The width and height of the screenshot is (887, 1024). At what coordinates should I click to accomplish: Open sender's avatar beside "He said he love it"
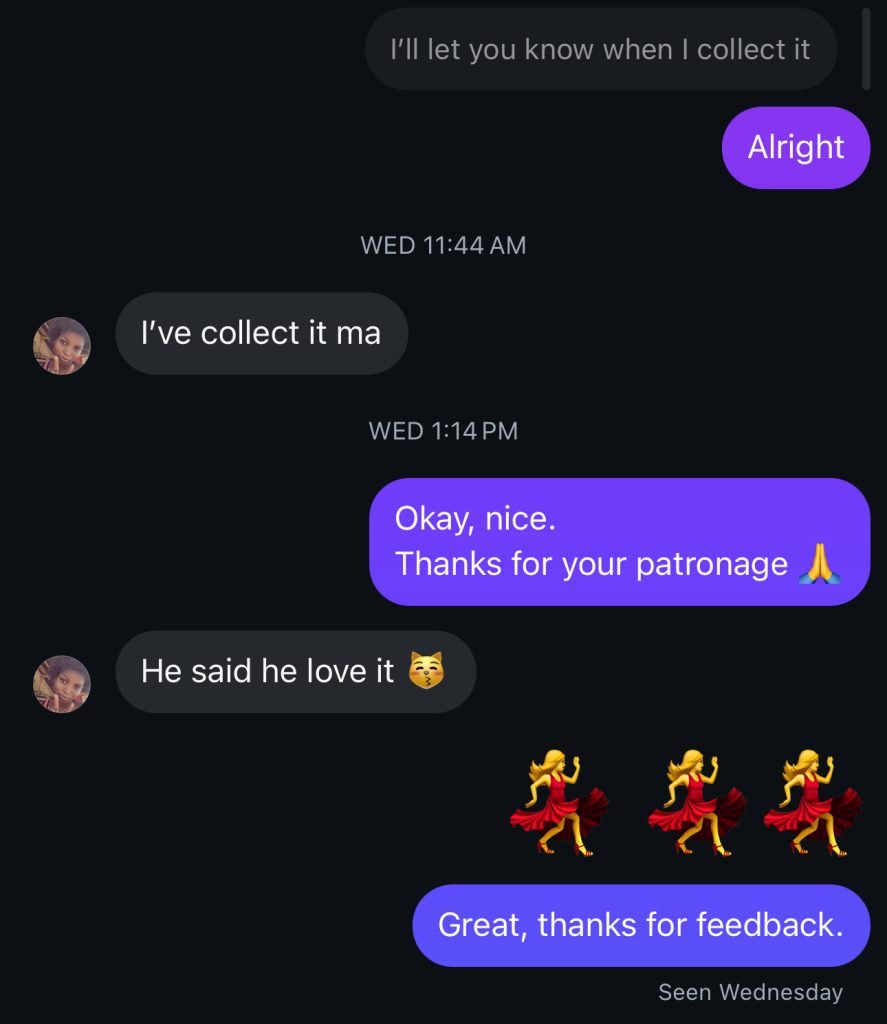pos(62,684)
